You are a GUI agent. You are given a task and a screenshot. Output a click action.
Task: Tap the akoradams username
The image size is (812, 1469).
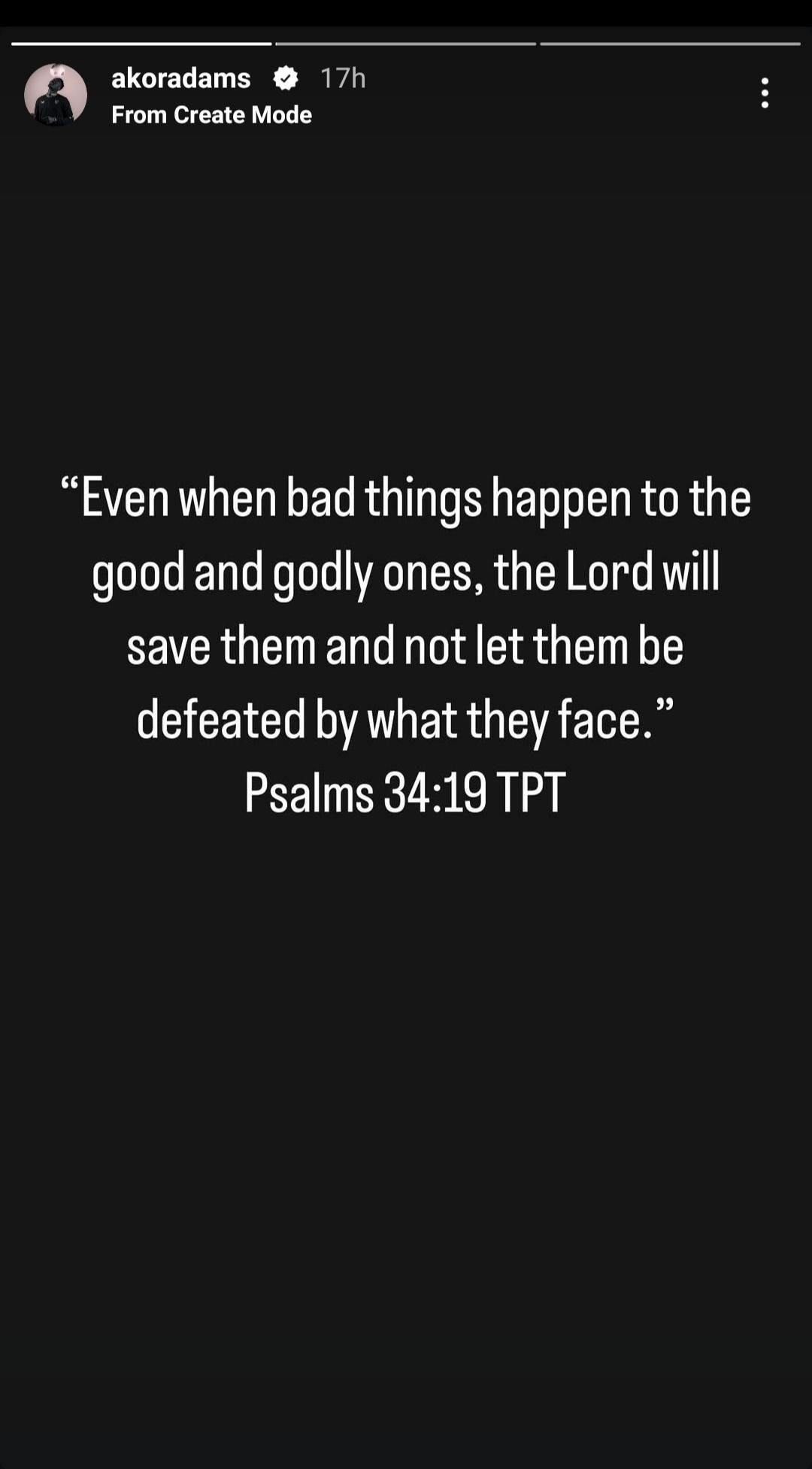click(x=180, y=78)
